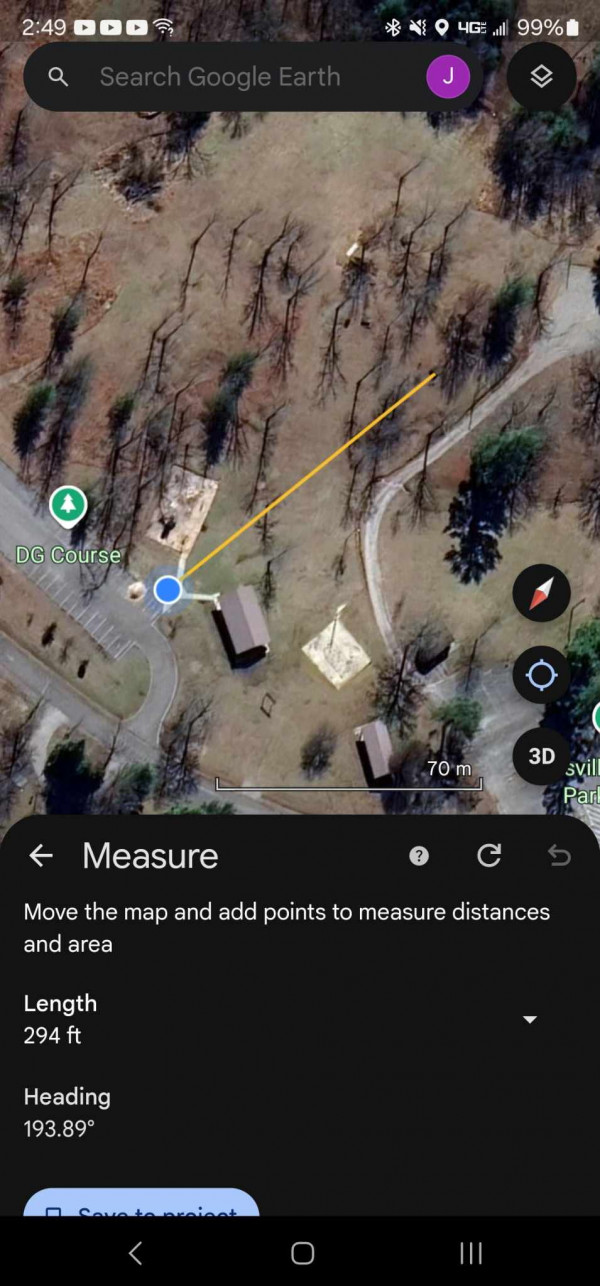600x1286 pixels.
Task: Go back from the Measure panel
Action: tap(41, 855)
